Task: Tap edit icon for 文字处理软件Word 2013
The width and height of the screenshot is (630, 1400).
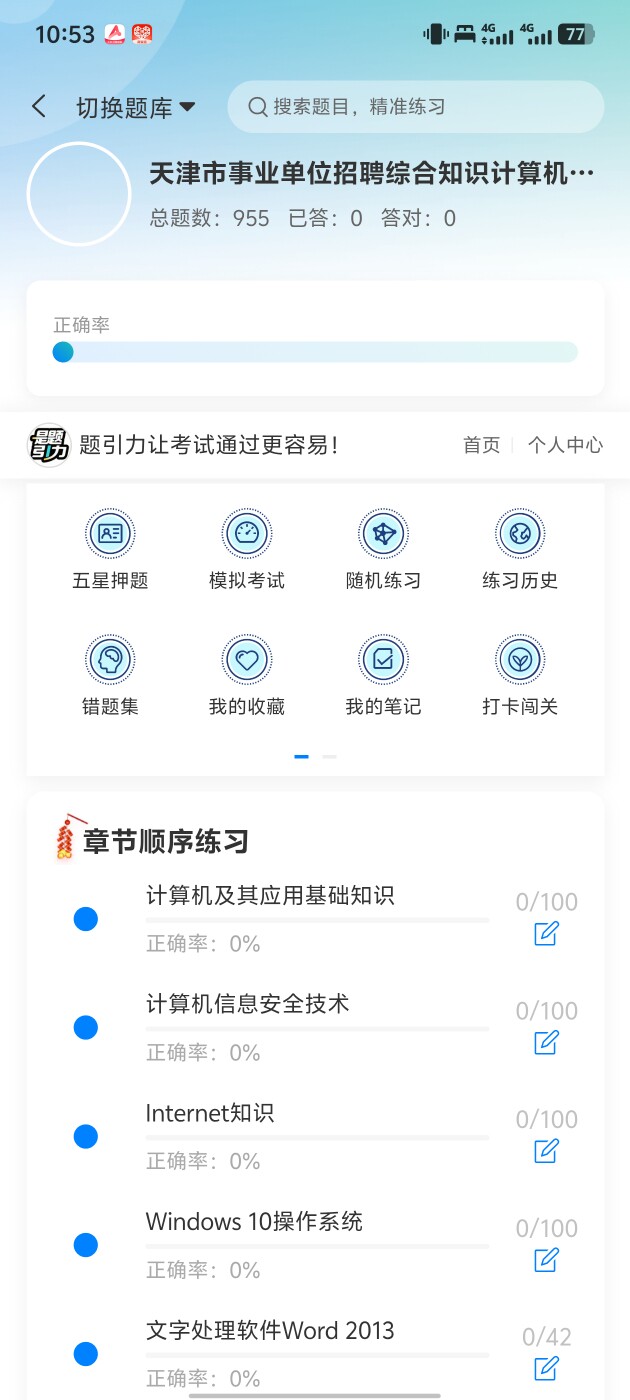Action: click(x=546, y=1368)
